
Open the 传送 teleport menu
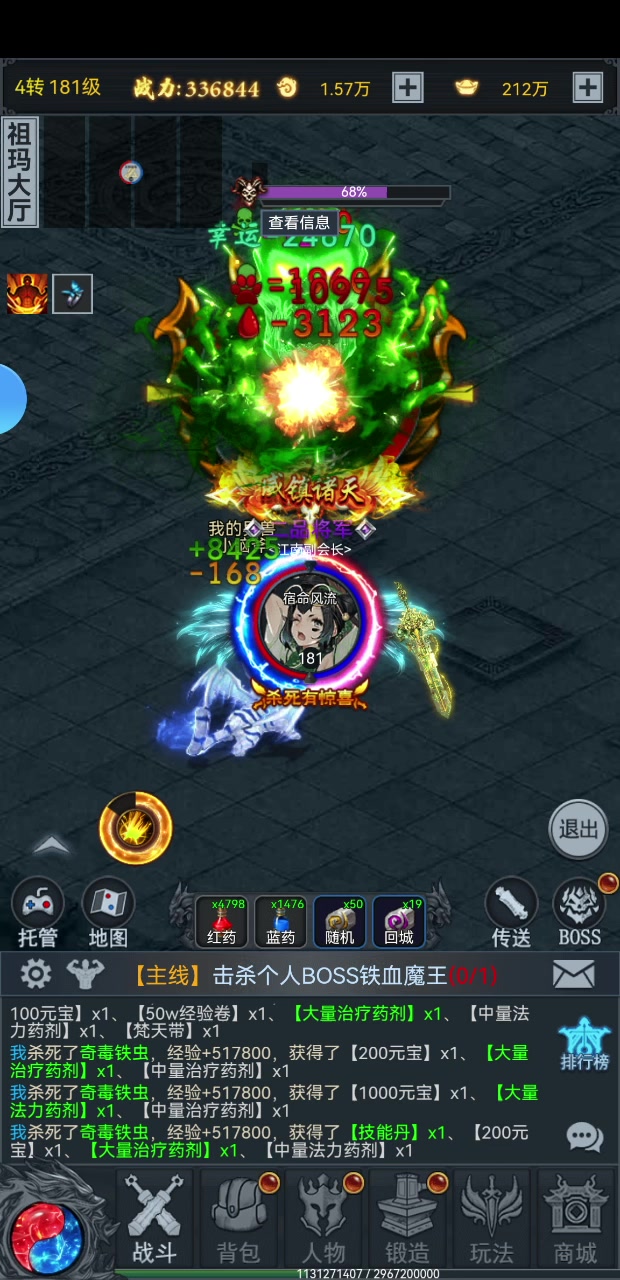[511, 914]
